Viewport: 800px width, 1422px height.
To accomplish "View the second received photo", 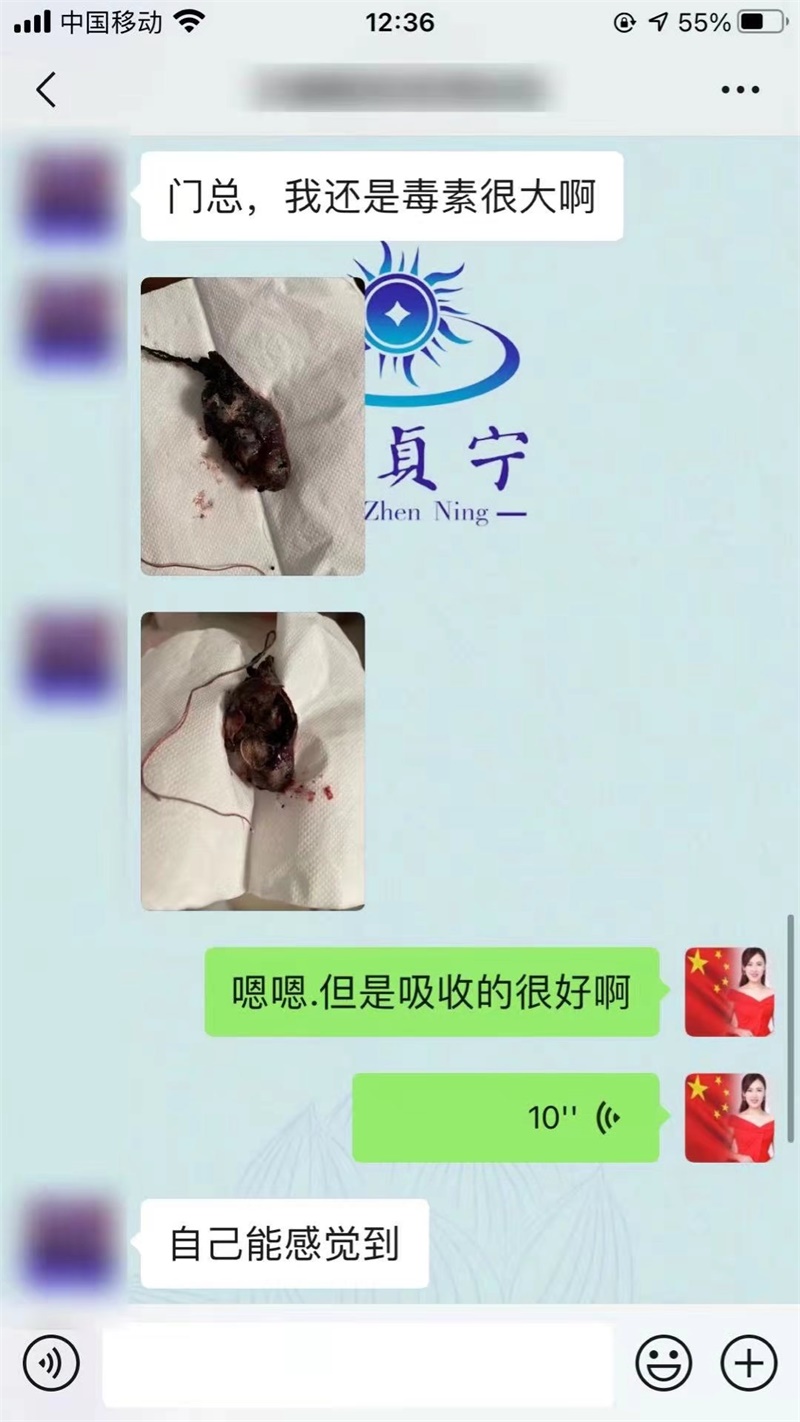I will pyautogui.click(x=252, y=761).
